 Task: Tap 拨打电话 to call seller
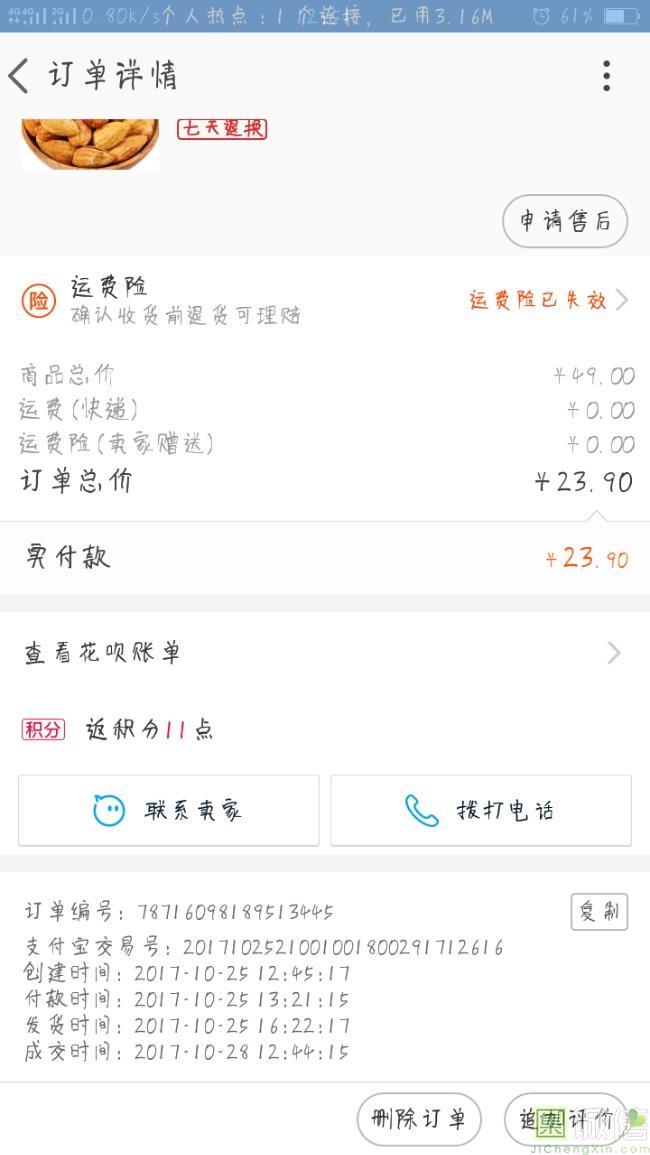[481, 810]
